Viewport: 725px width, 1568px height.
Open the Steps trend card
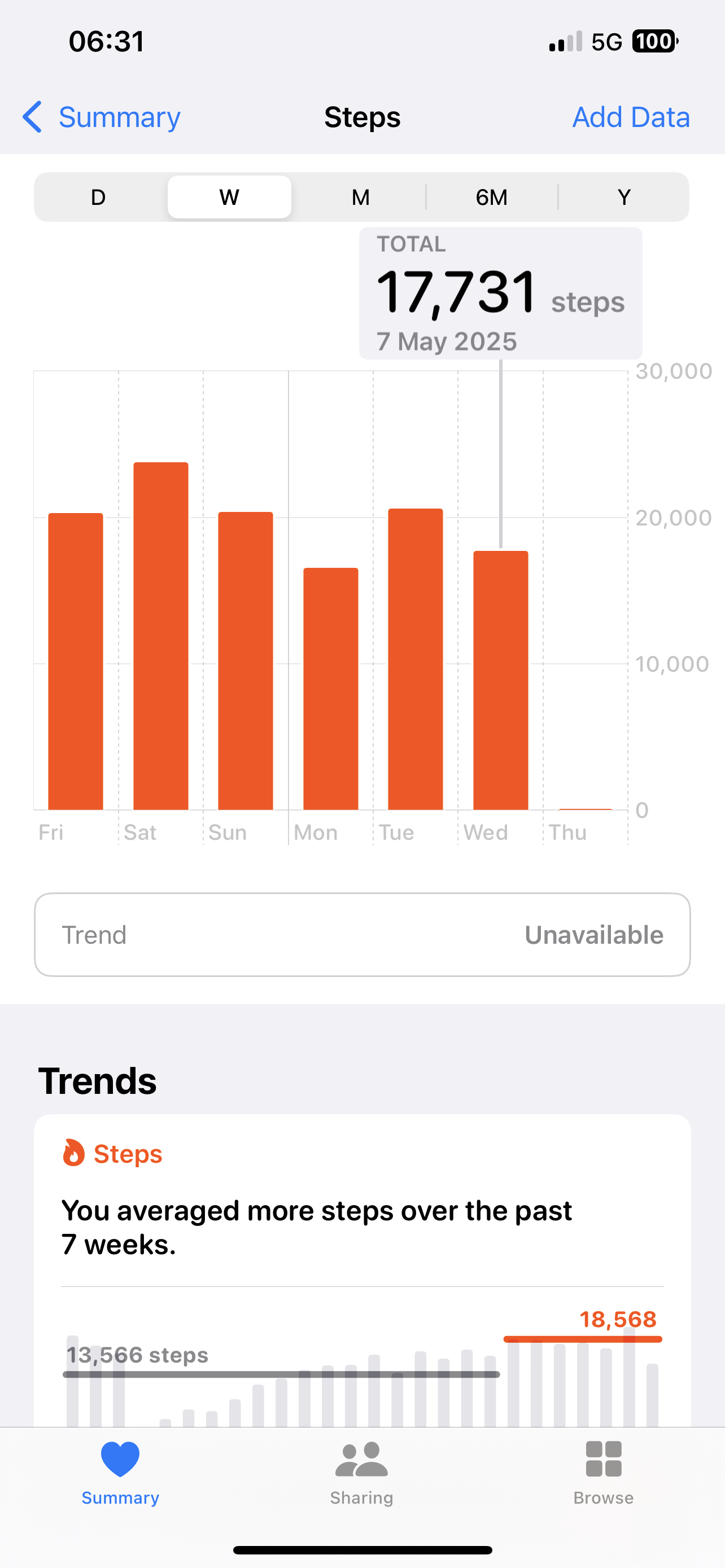[362, 1271]
